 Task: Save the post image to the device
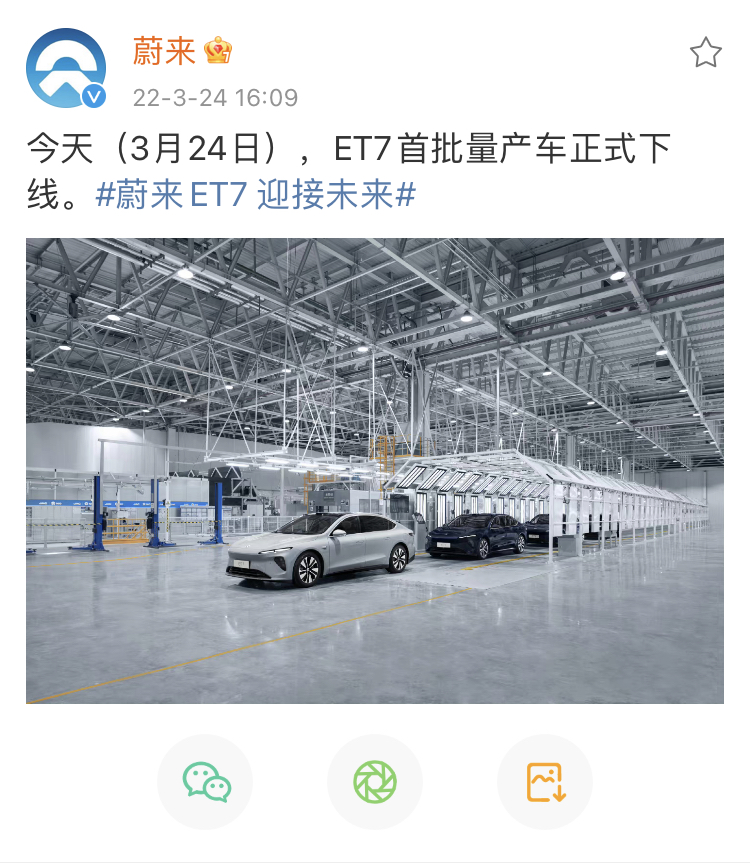(x=545, y=782)
